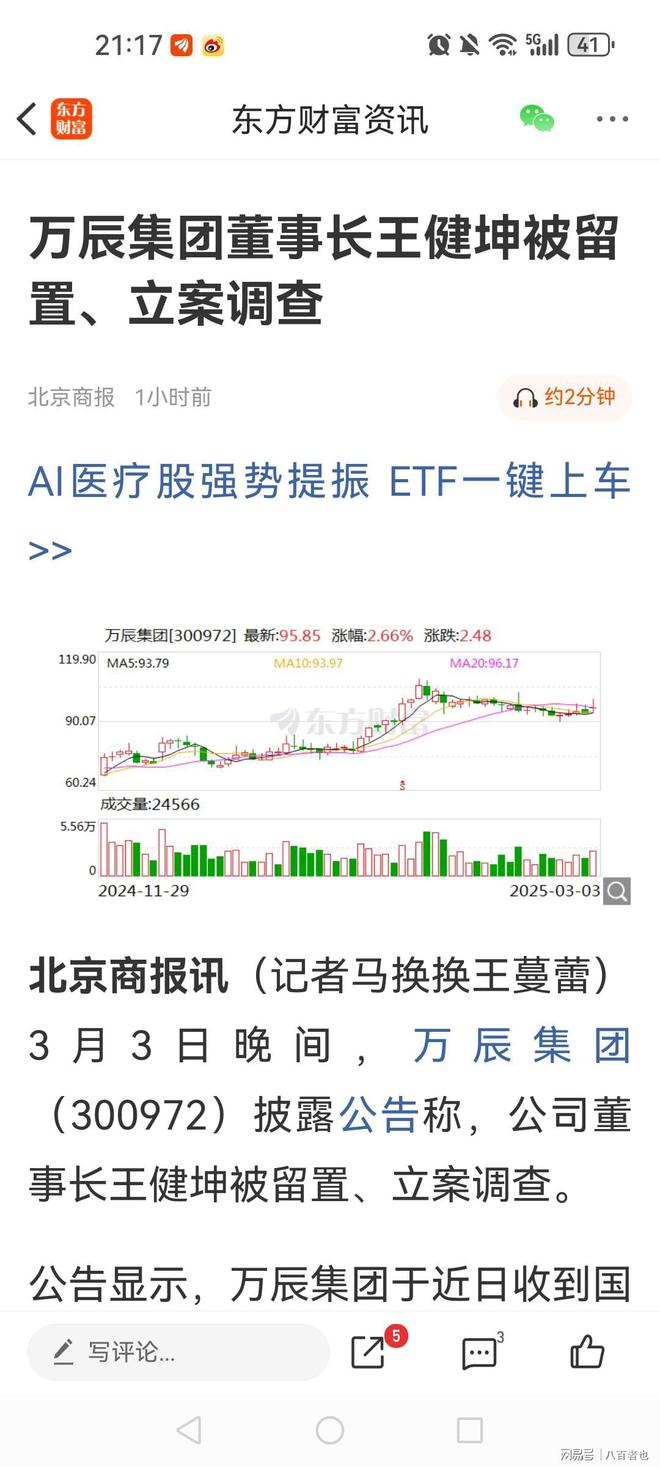
Task: Share the article via the WeChat icon
Action: click(537, 119)
